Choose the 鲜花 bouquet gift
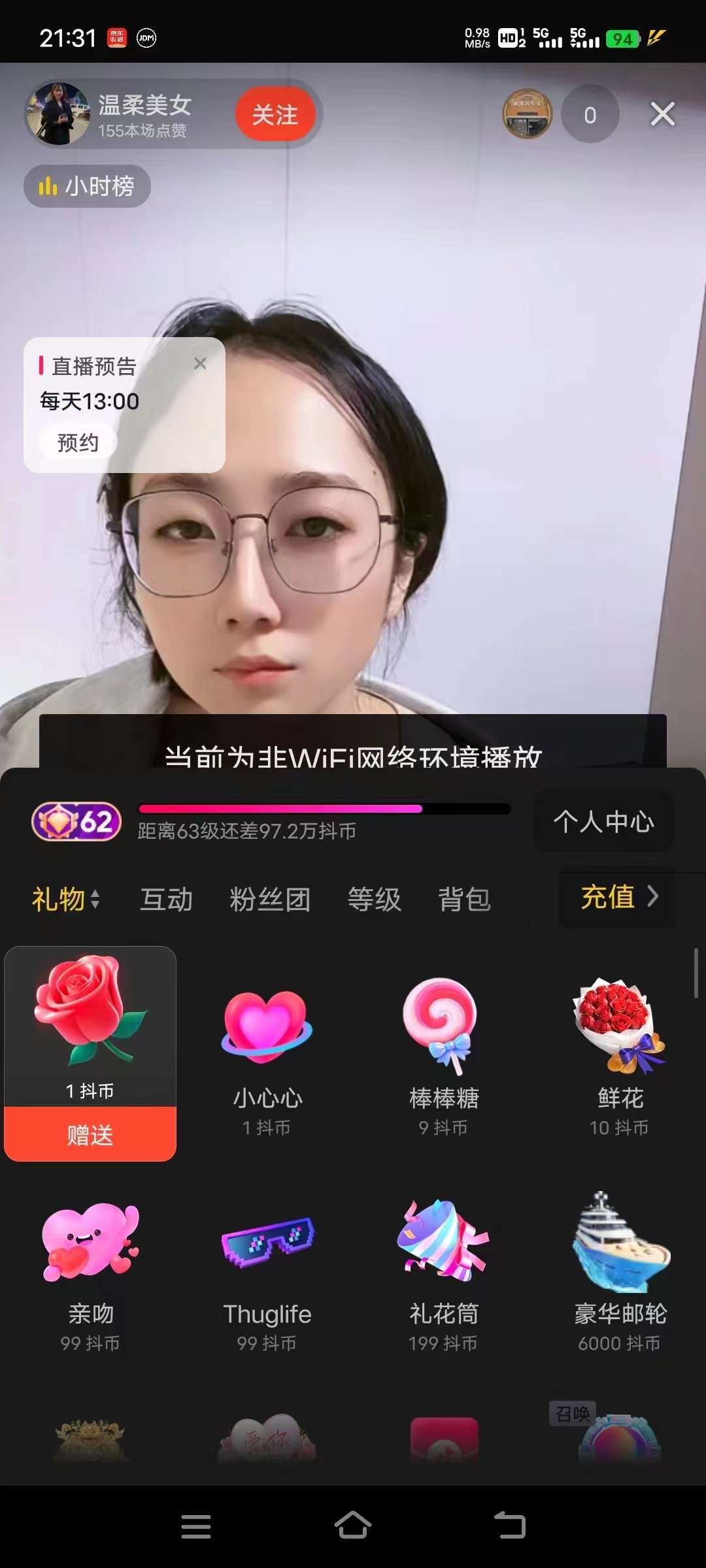 click(620, 1052)
